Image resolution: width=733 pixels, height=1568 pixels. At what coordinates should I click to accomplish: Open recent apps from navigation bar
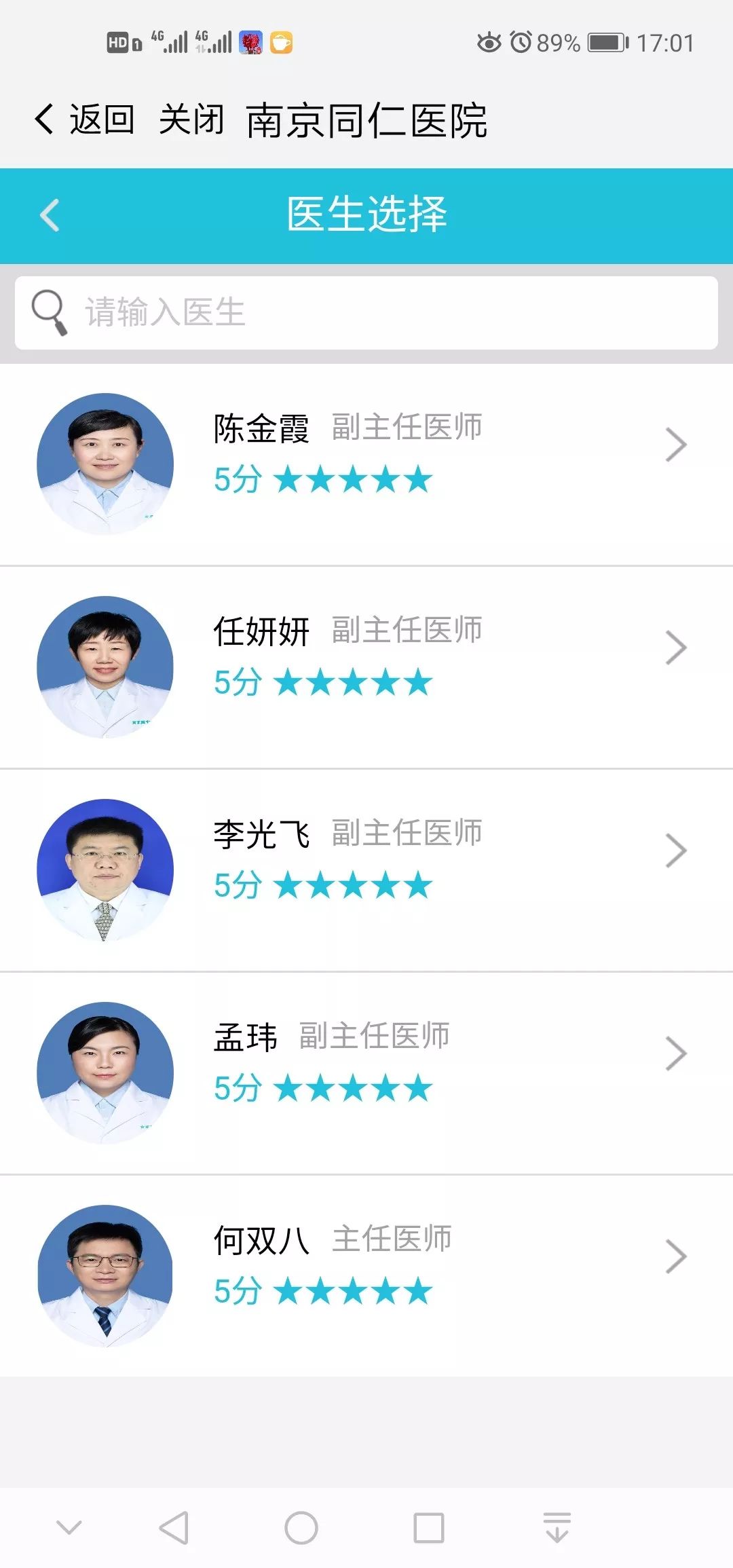point(429,1528)
